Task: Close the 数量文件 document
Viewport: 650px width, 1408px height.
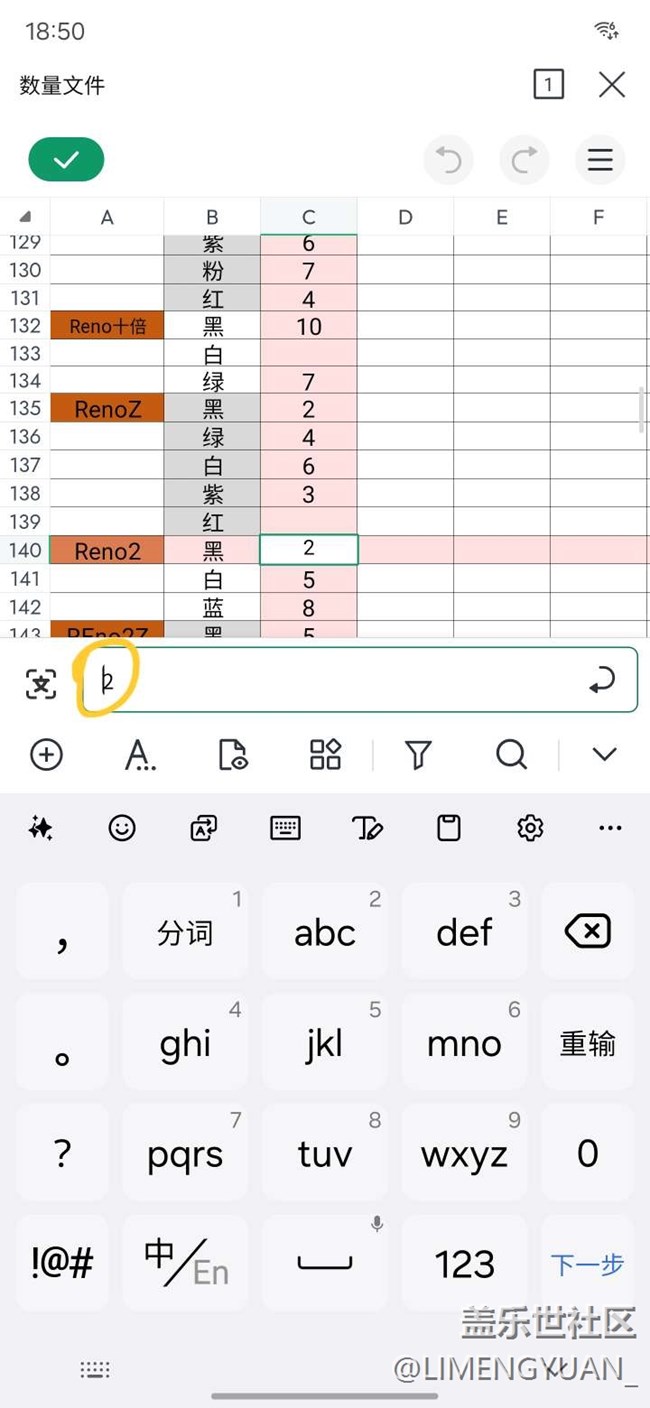Action: point(612,85)
